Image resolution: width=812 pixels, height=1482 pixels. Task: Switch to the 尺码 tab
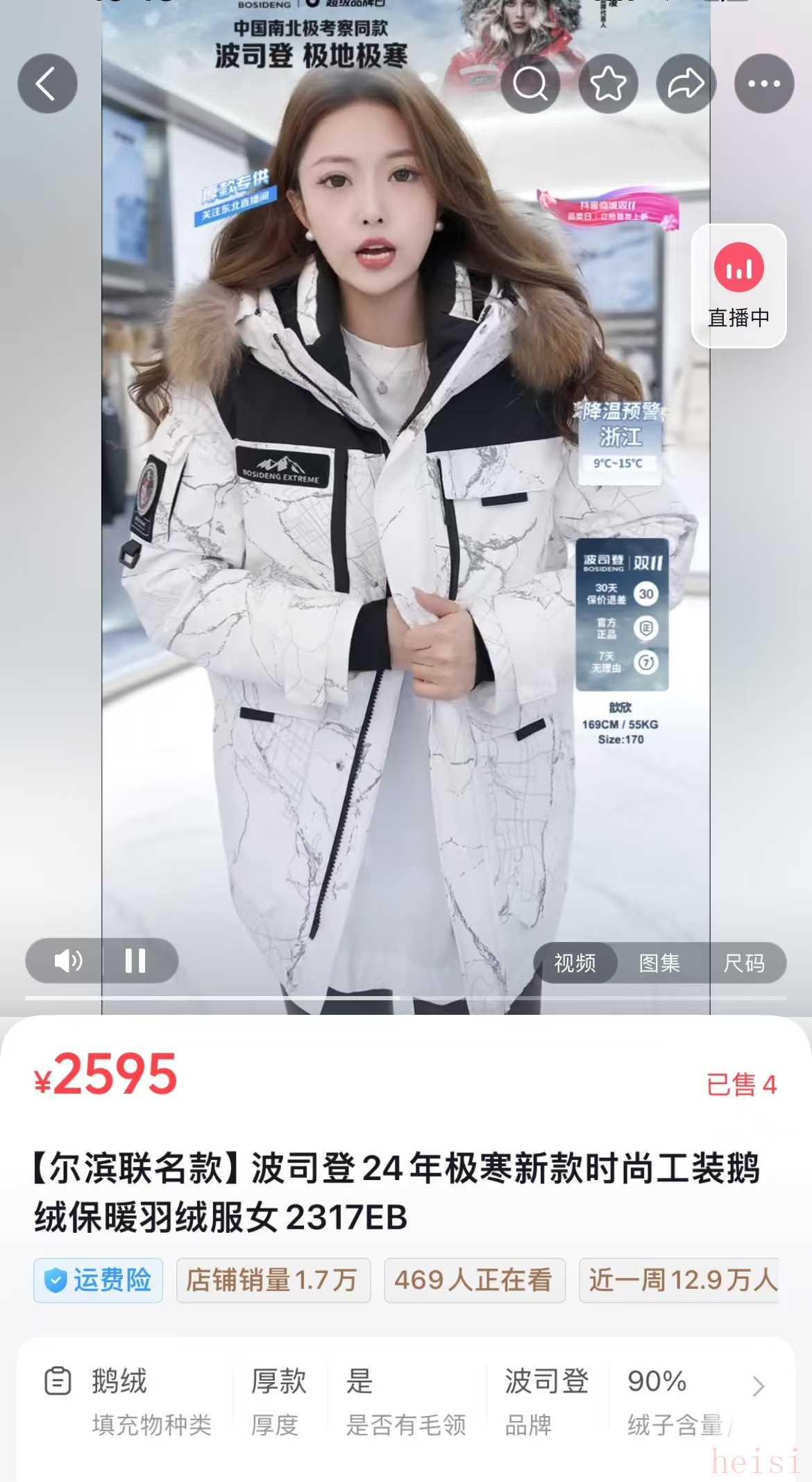[x=744, y=963]
